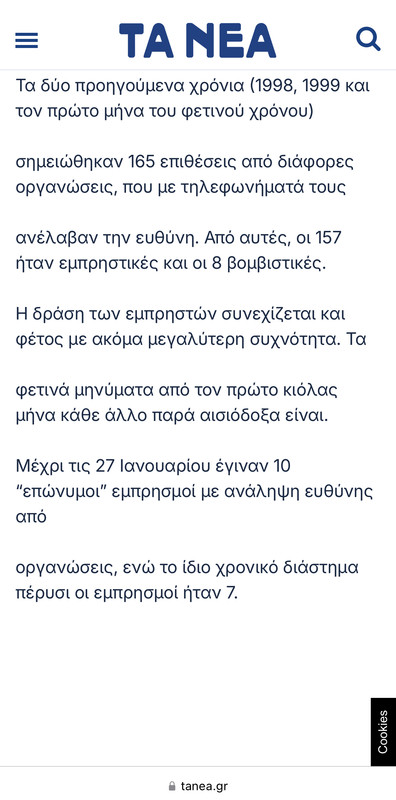Go to TA NEA homepage via logo

pyautogui.click(x=197, y=40)
